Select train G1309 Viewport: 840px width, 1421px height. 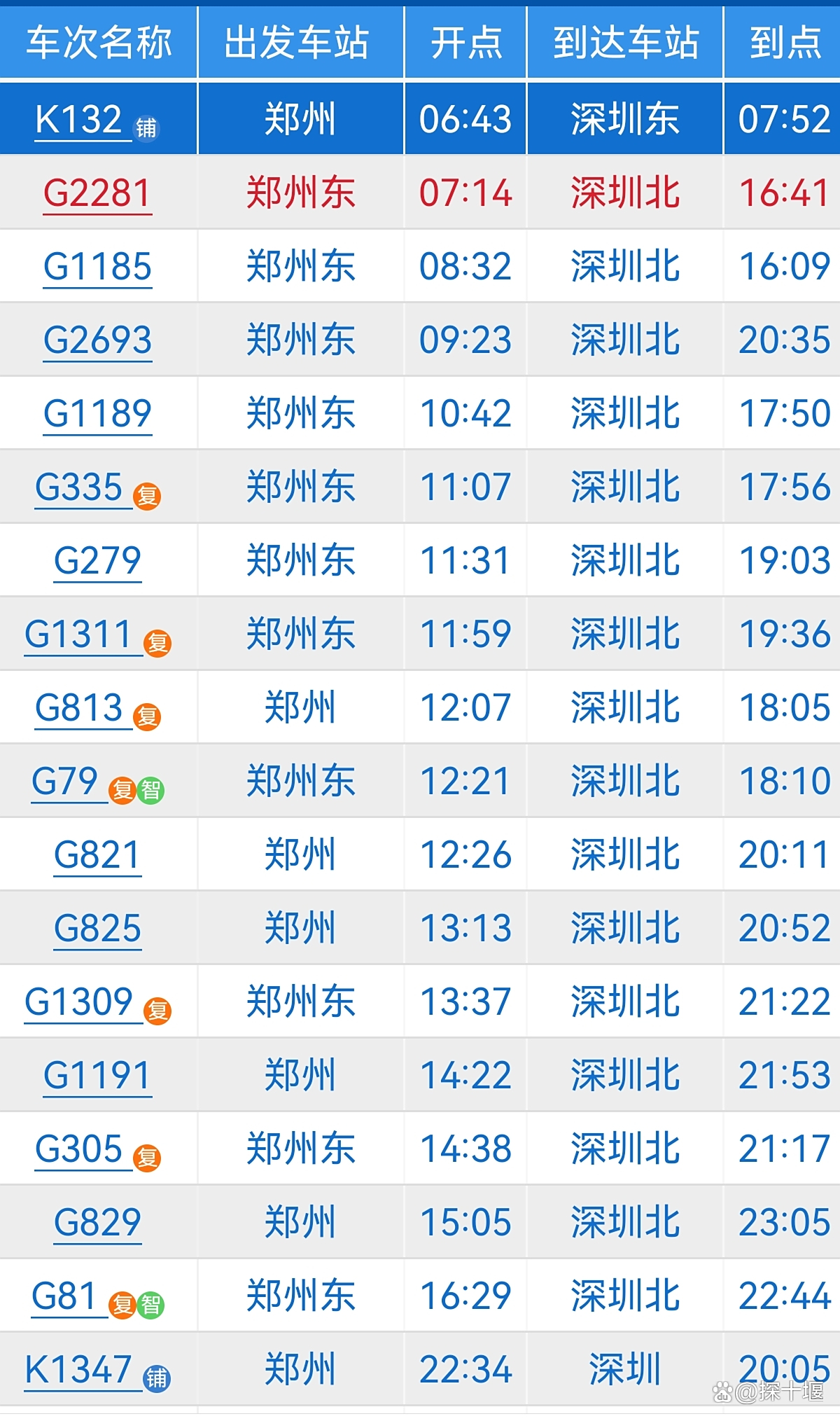click(x=78, y=1002)
